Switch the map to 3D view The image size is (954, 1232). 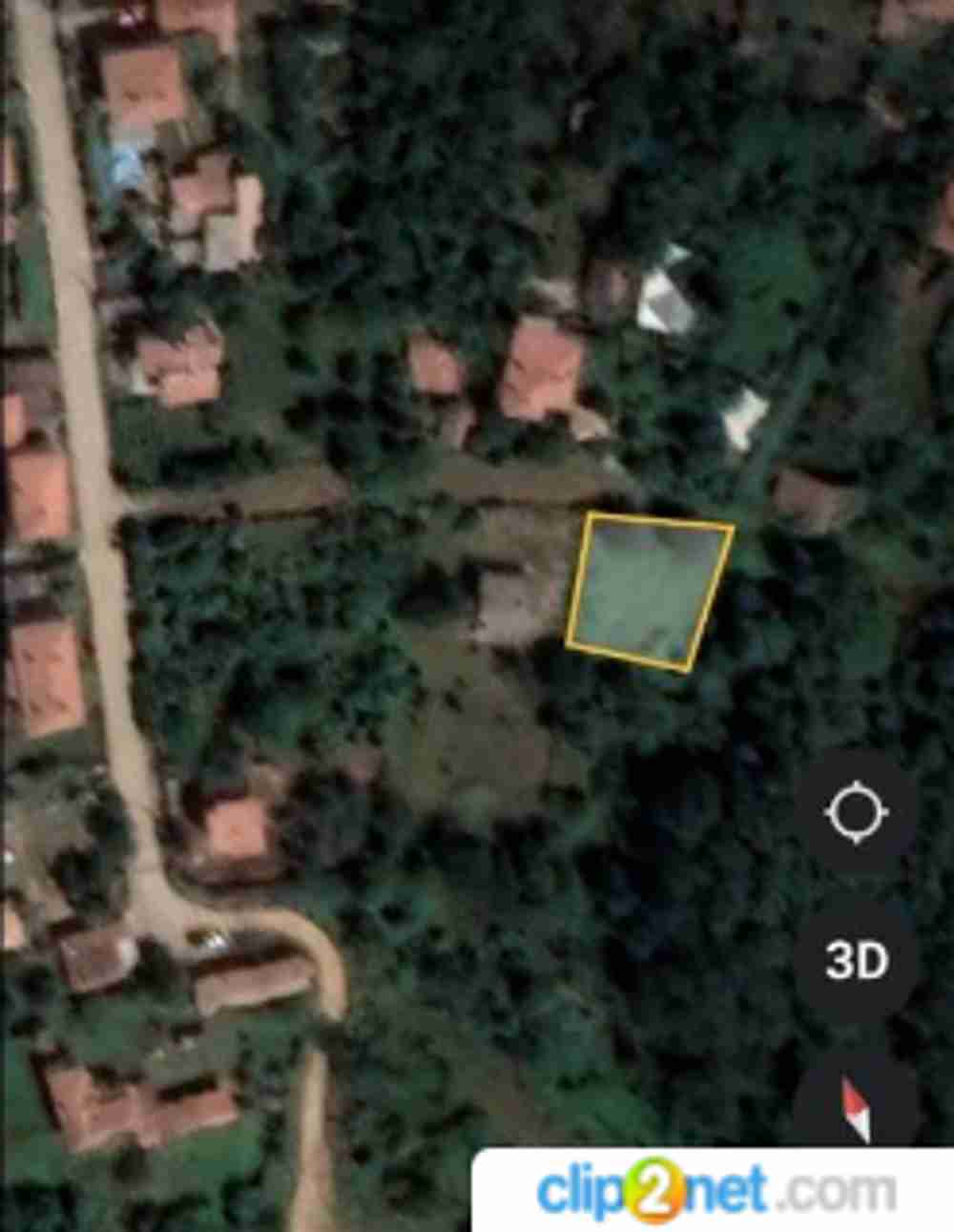(x=856, y=961)
